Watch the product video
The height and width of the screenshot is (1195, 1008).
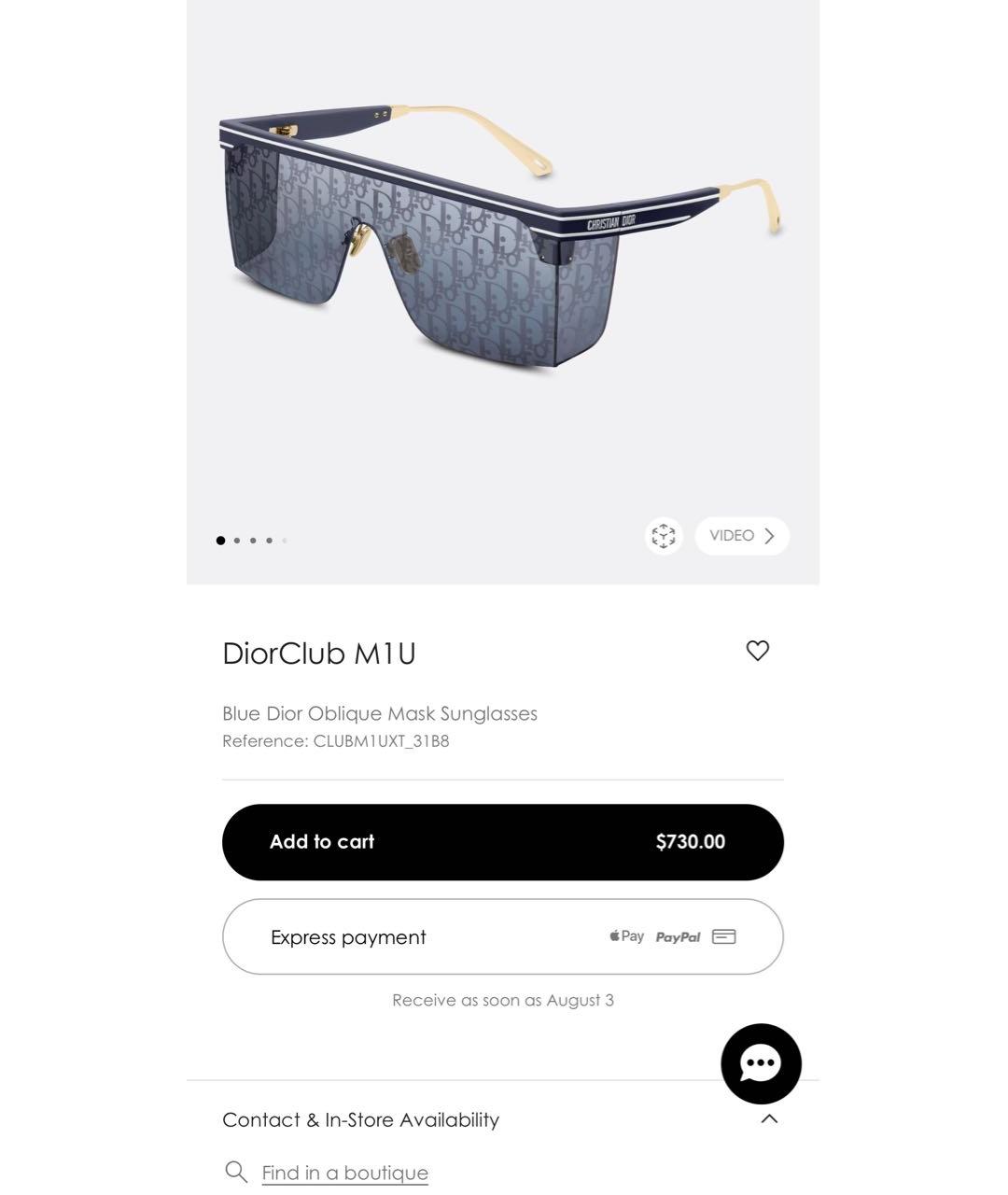tap(742, 536)
